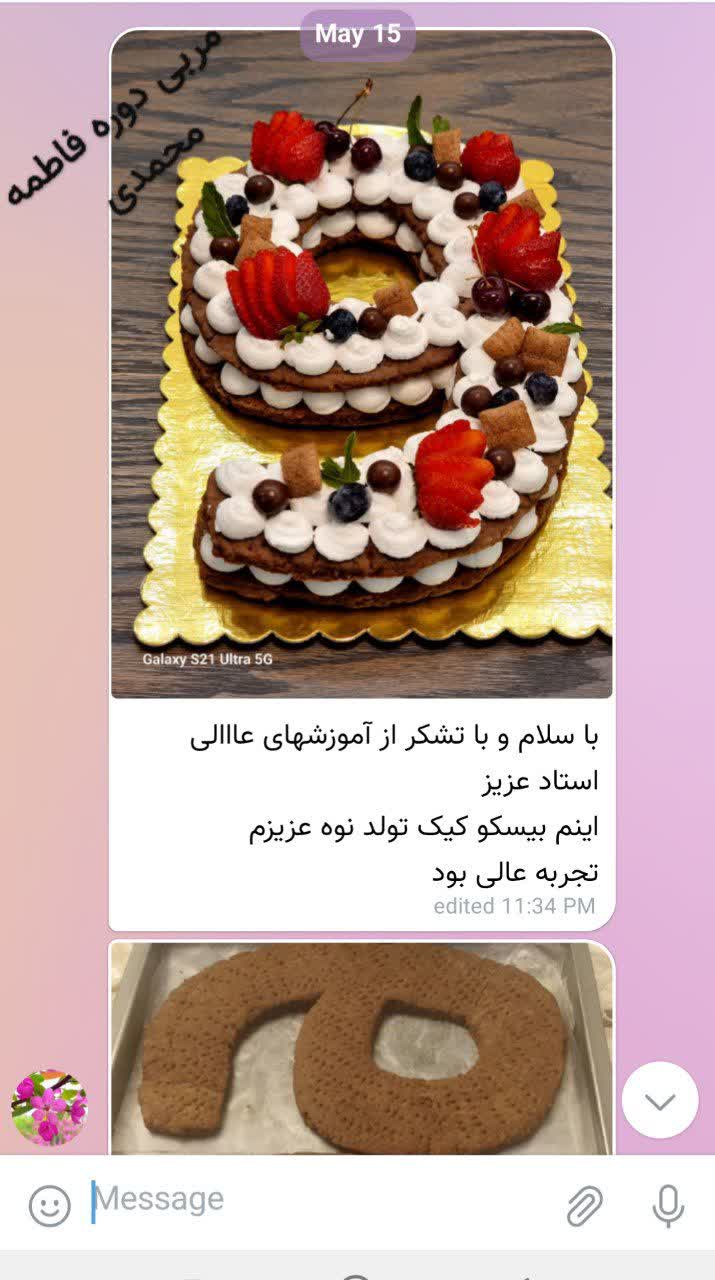
Task: Attach a file with the paperclip
Action: pyautogui.click(x=584, y=1205)
